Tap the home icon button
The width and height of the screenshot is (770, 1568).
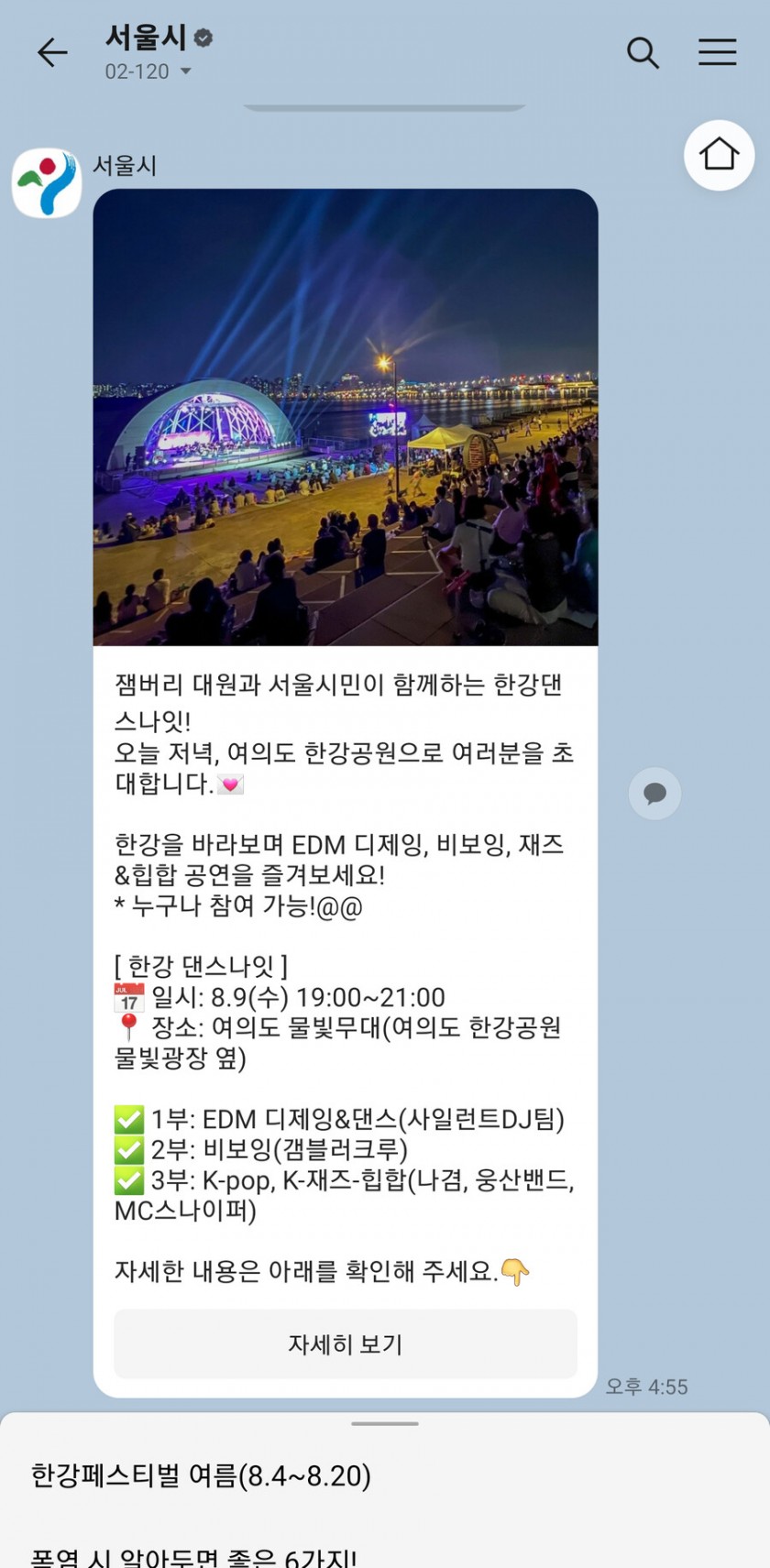719,155
